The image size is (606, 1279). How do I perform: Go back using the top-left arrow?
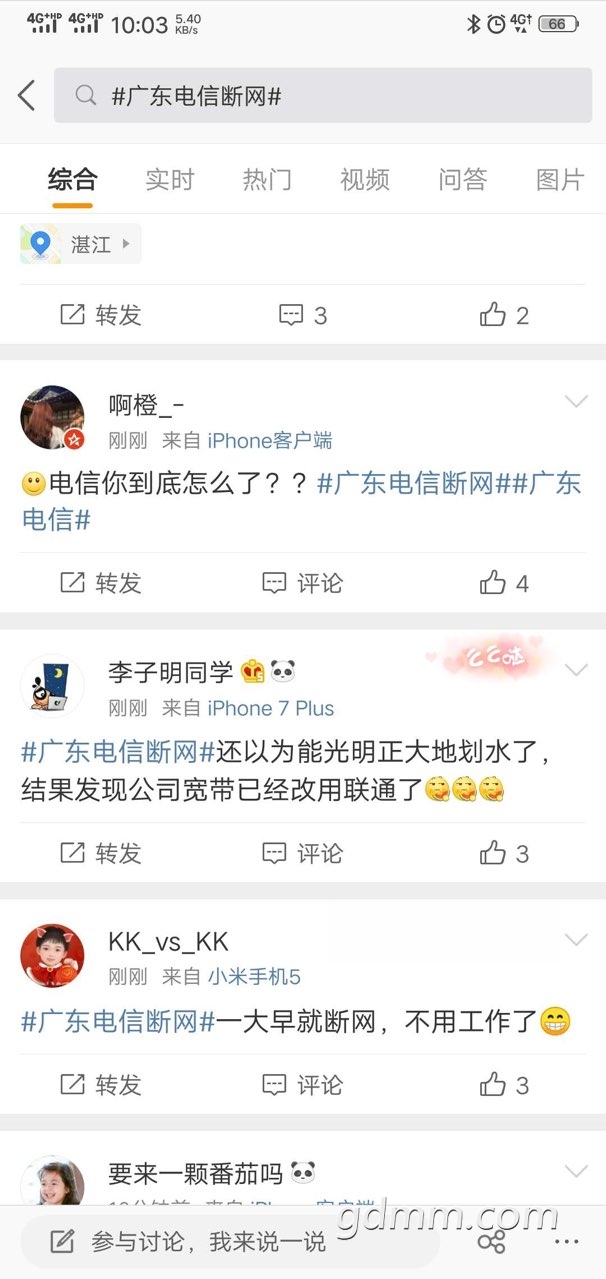coord(27,96)
